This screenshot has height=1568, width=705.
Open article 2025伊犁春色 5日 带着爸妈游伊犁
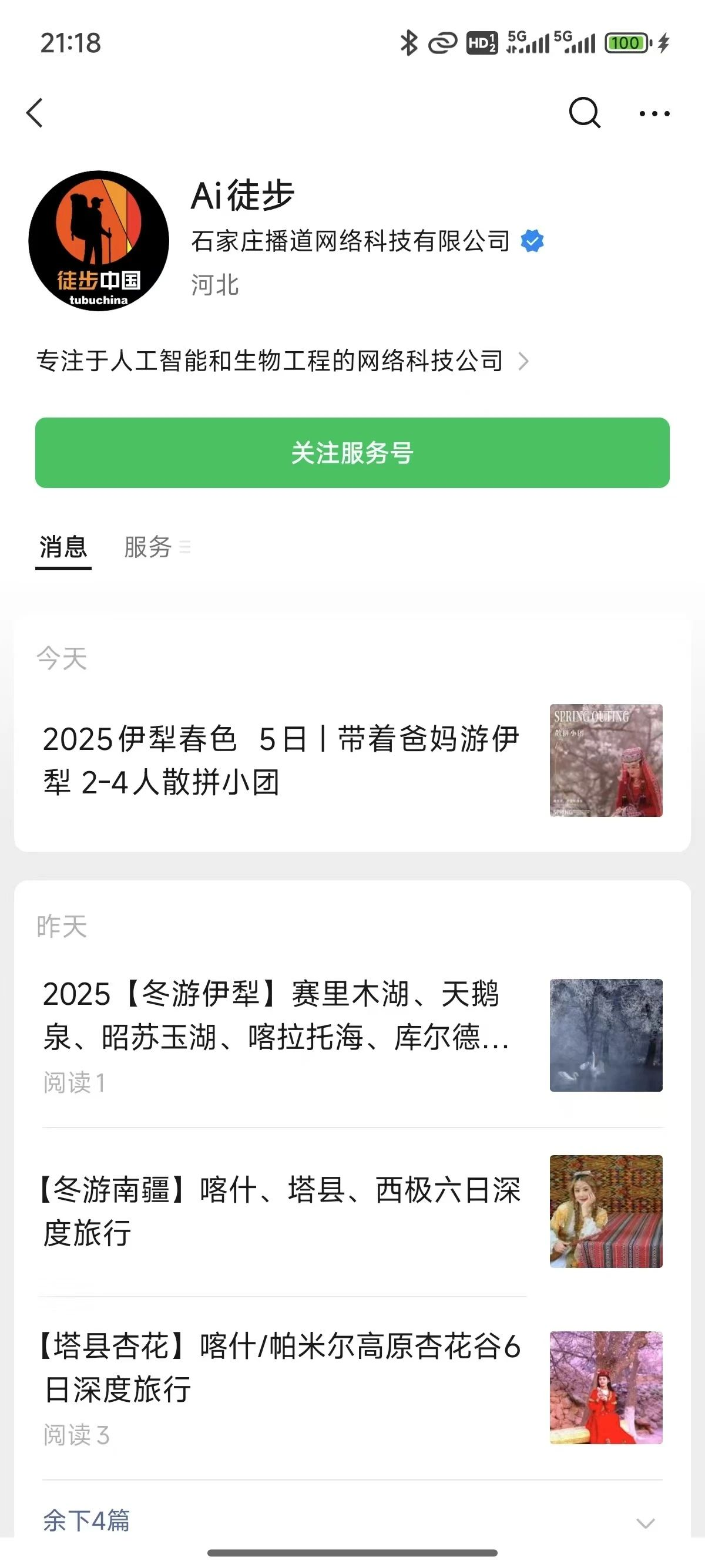(x=352, y=761)
